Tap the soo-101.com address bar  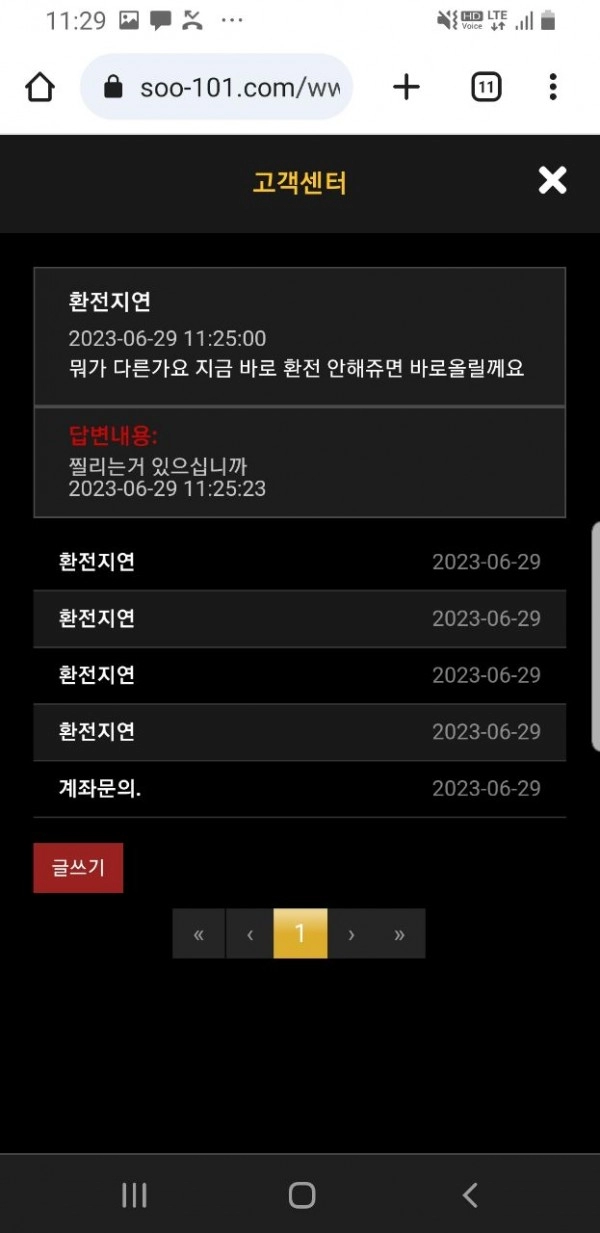(216, 88)
